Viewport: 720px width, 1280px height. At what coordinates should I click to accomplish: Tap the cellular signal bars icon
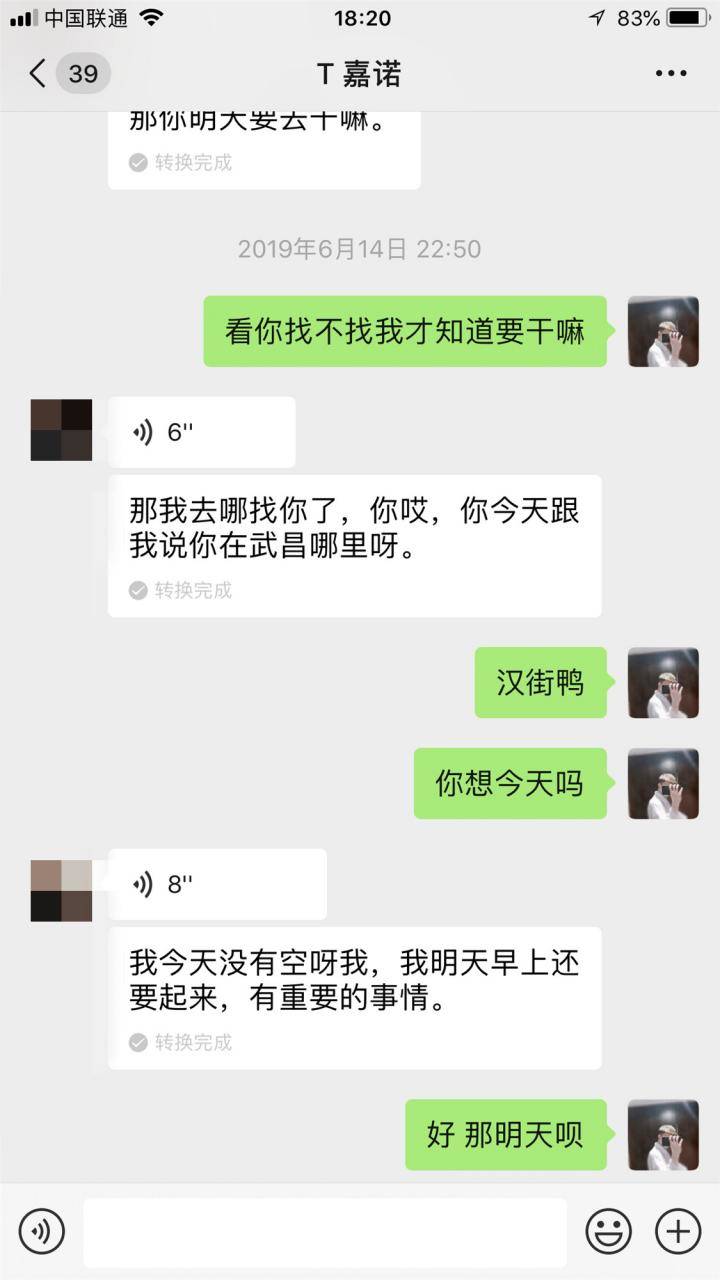22,17
